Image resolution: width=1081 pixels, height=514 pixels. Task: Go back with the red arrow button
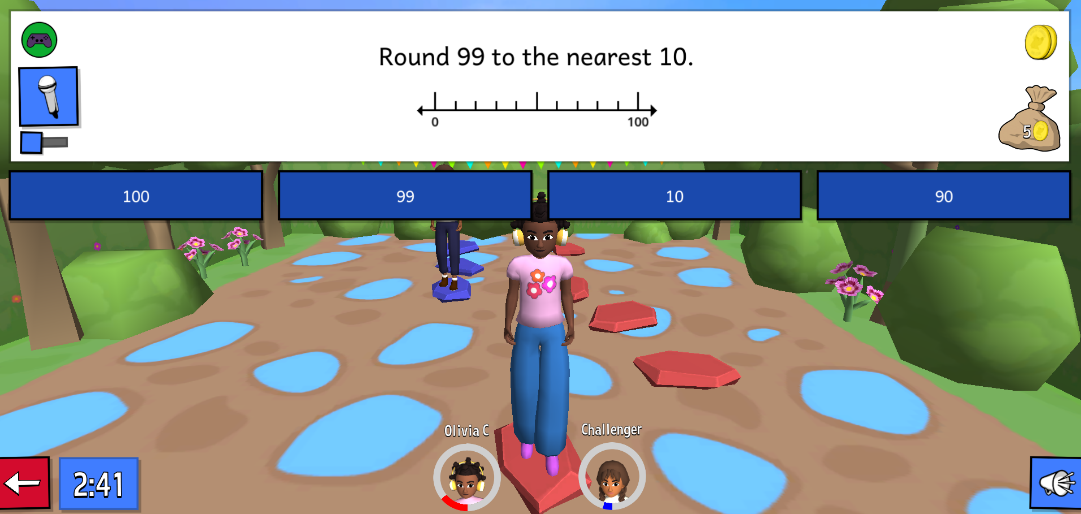click(x=24, y=484)
